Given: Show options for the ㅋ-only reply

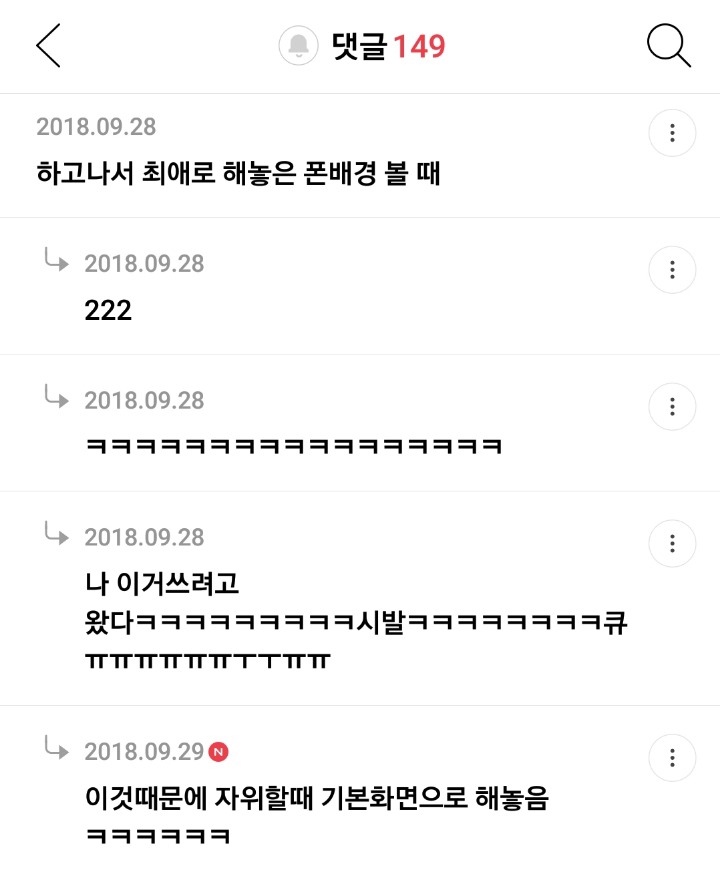Looking at the screenshot, I should (672, 406).
